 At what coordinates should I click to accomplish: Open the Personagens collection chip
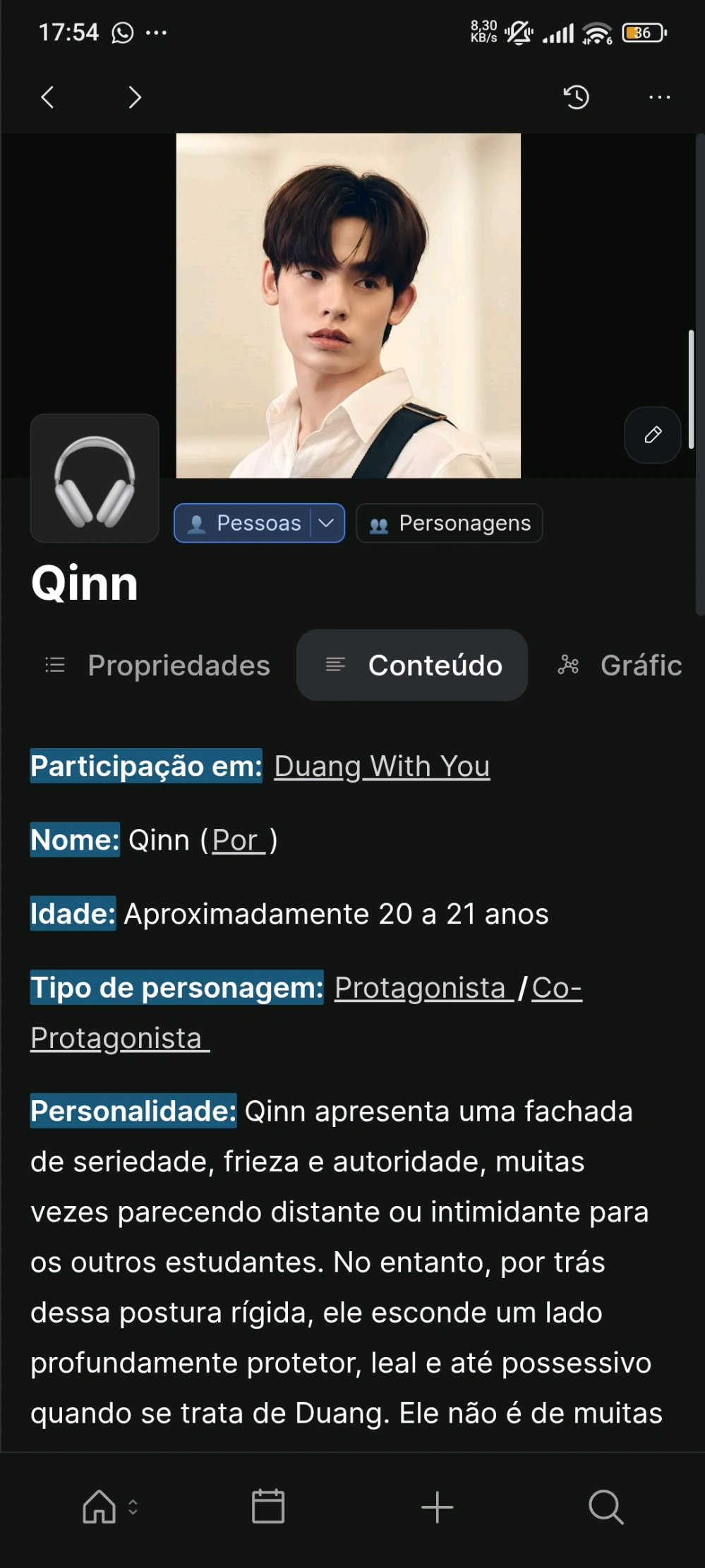450,523
